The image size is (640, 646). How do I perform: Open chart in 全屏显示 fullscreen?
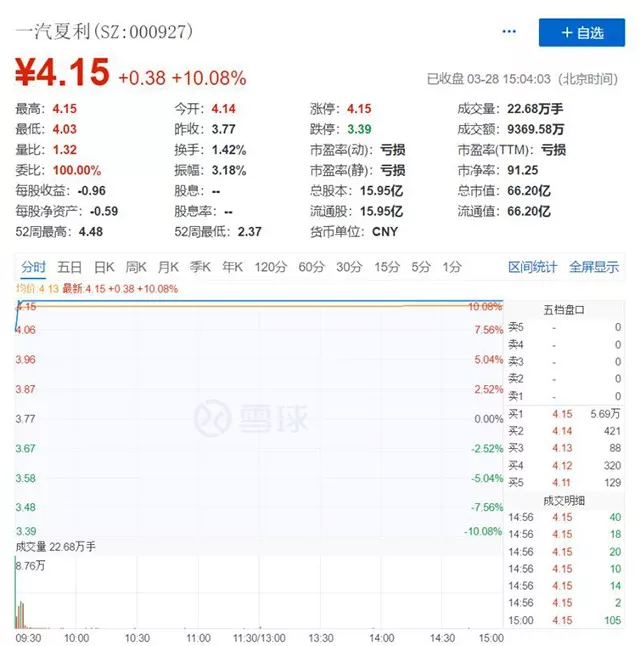click(594, 267)
